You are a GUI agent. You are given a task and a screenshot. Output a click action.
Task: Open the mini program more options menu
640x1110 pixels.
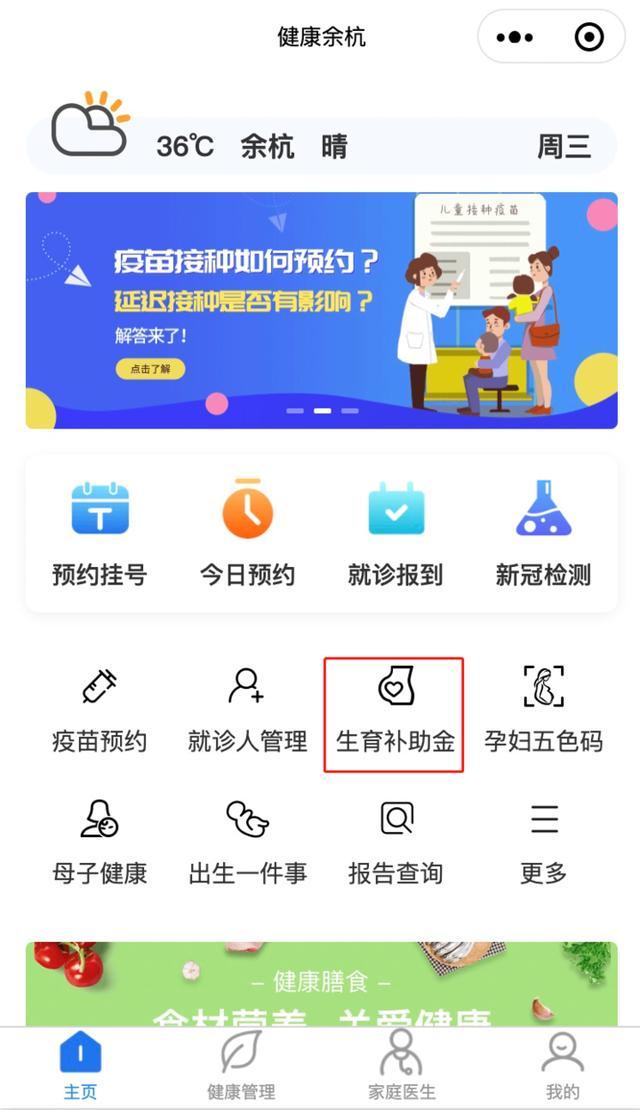point(515,38)
